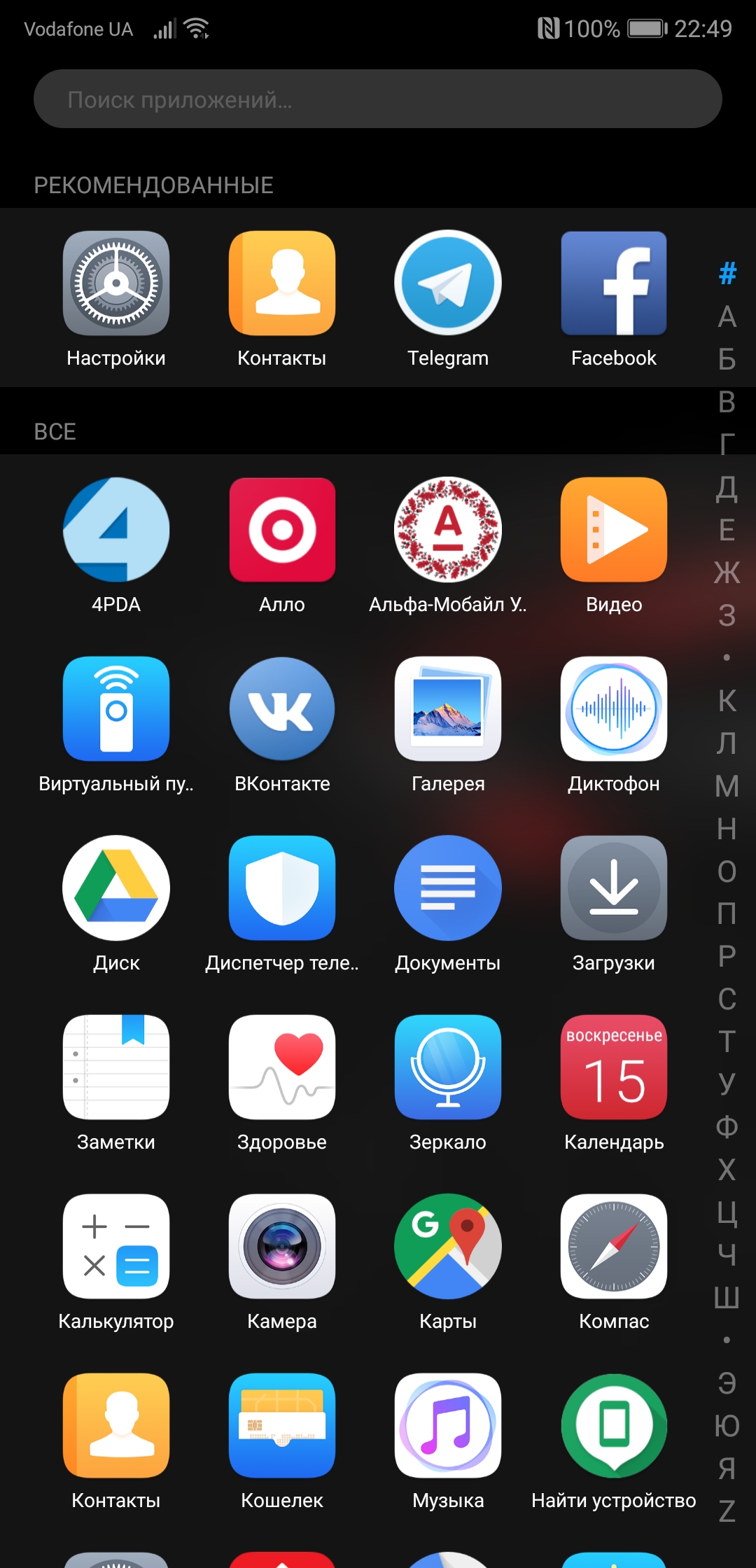This screenshot has width=756, height=1568.
Task: Open the Календарь app
Action: coord(614,1067)
